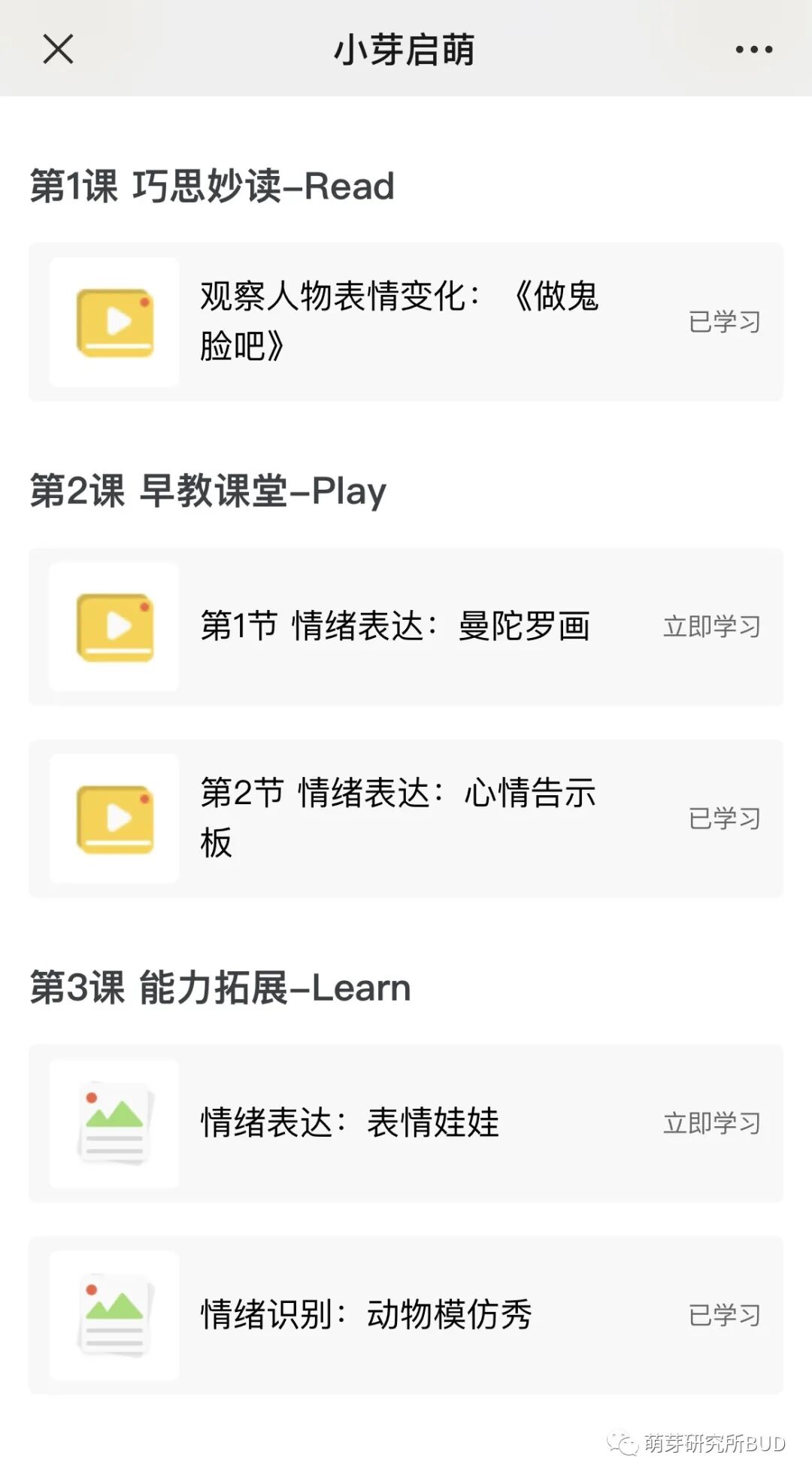
Task: Open 第2节 情绪表达：心情告示板
Action: (406, 818)
